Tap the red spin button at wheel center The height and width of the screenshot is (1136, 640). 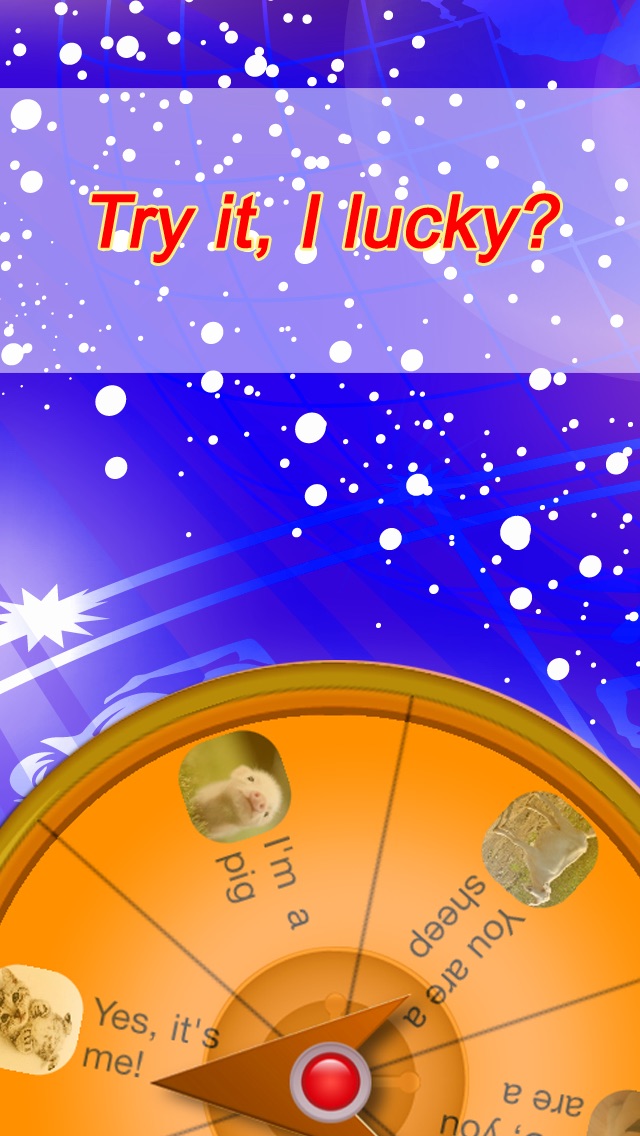(330, 1082)
